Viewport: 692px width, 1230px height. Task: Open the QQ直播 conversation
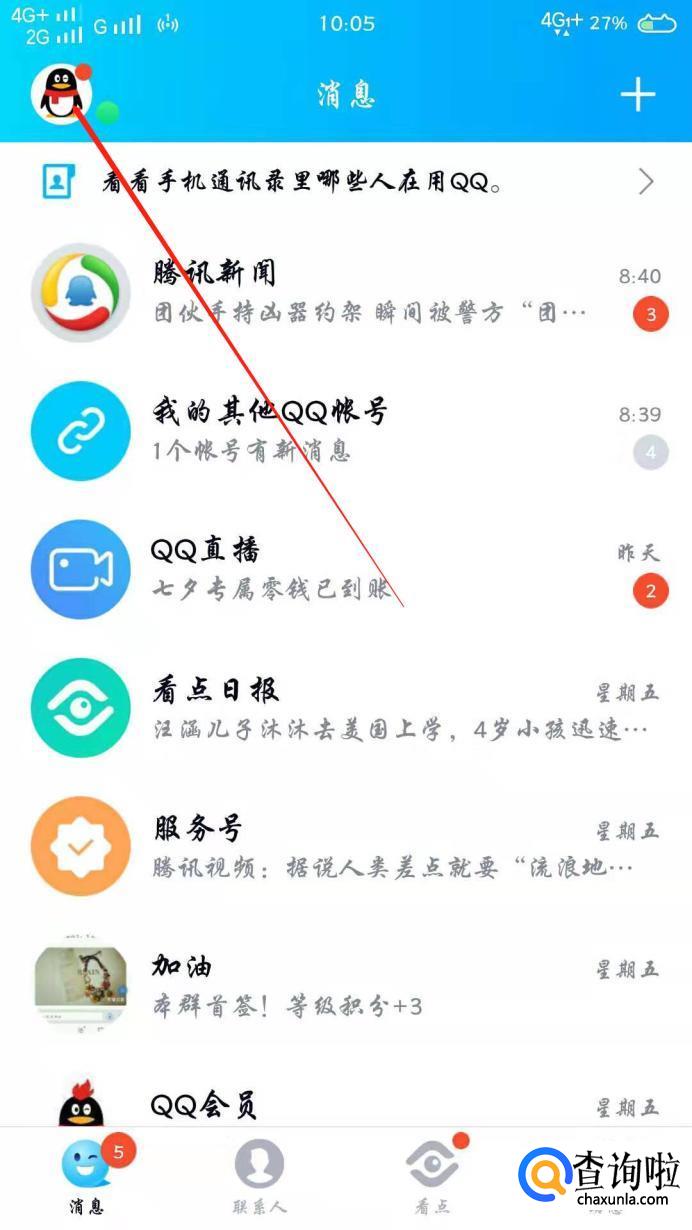click(x=346, y=570)
